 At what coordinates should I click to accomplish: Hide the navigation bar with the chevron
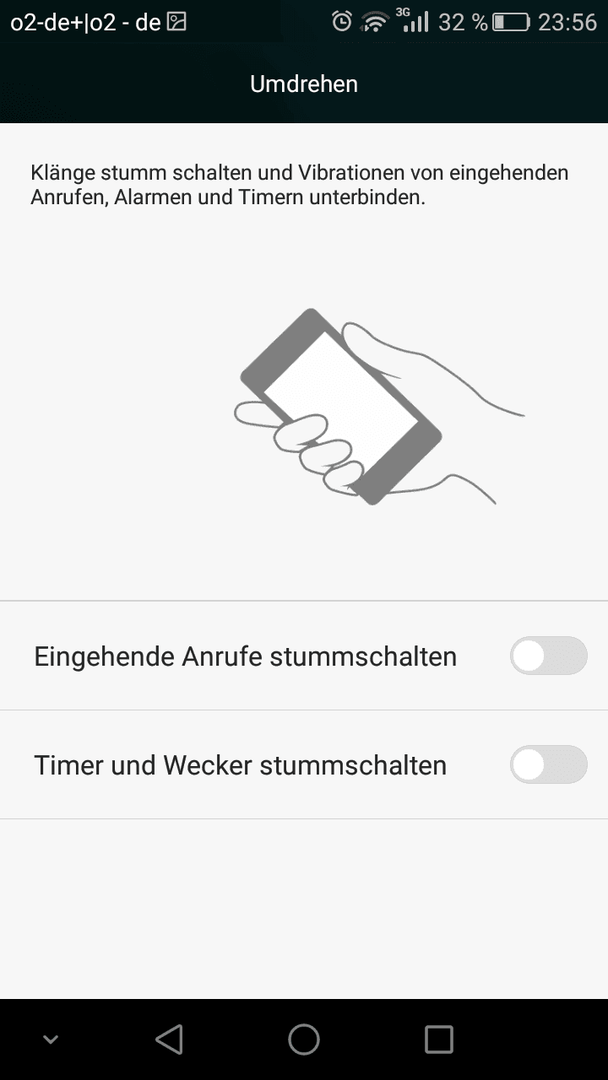pyautogui.click(x=50, y=1040)
